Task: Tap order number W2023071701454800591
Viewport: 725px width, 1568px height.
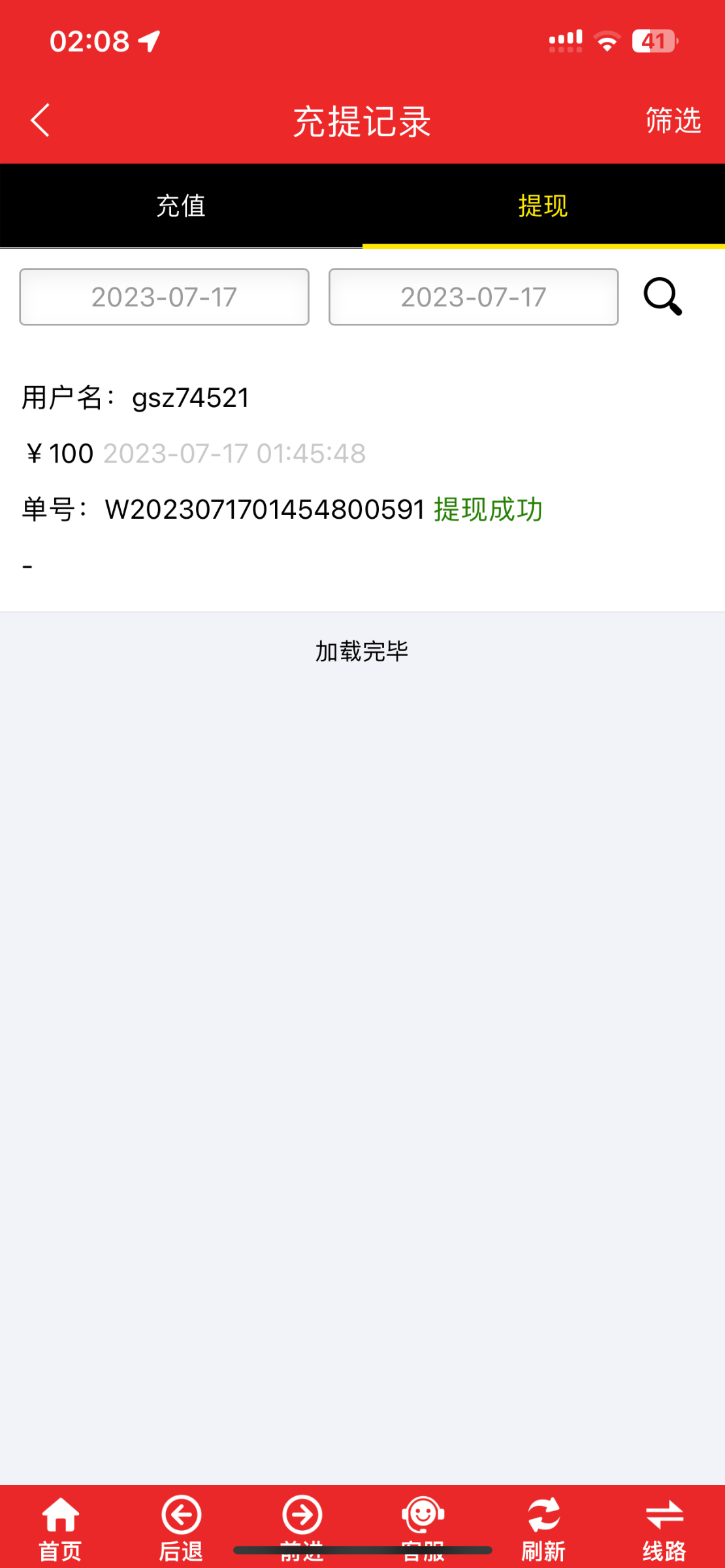Action: click(x=264, y=510)
